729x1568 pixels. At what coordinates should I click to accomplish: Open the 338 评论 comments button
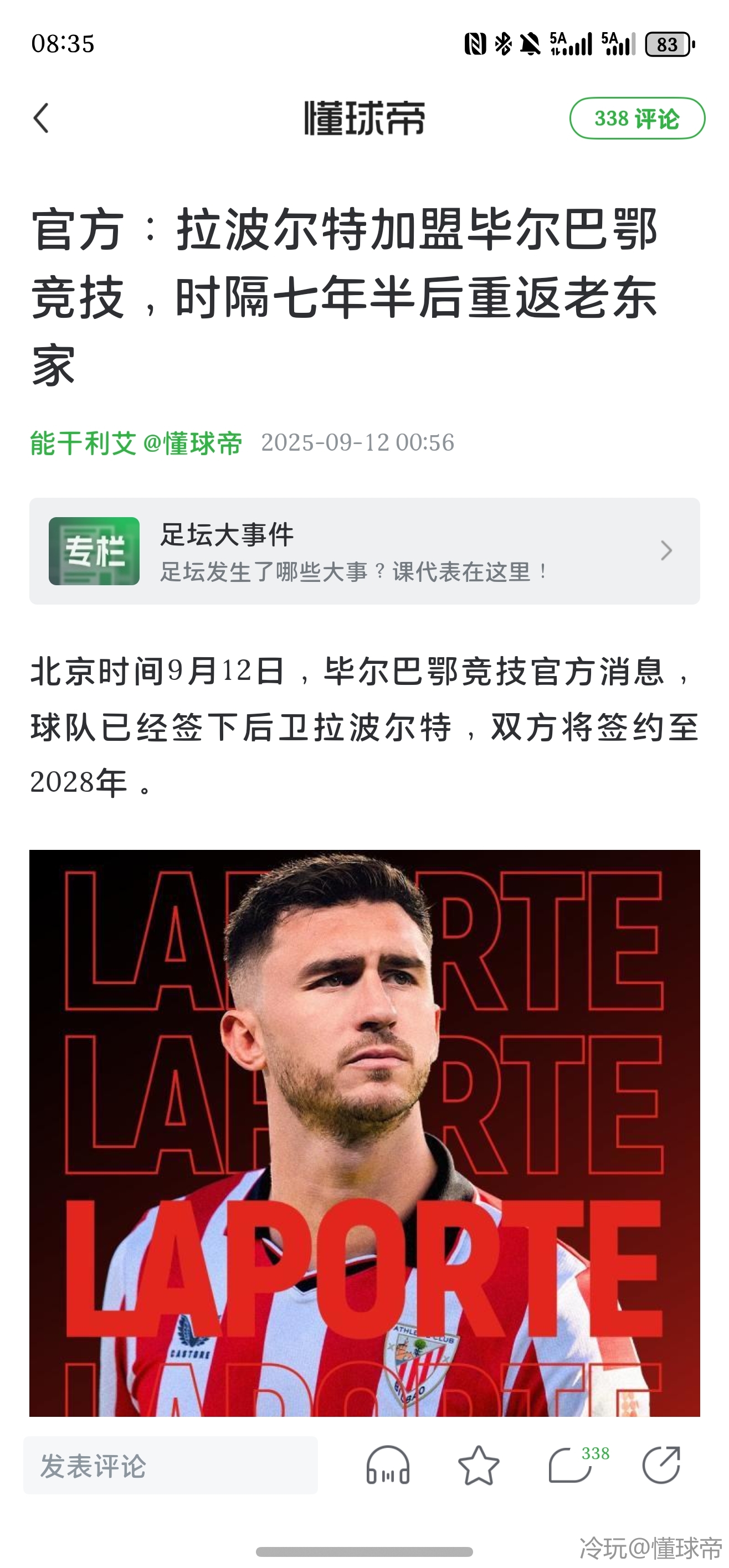pos(636,118)
